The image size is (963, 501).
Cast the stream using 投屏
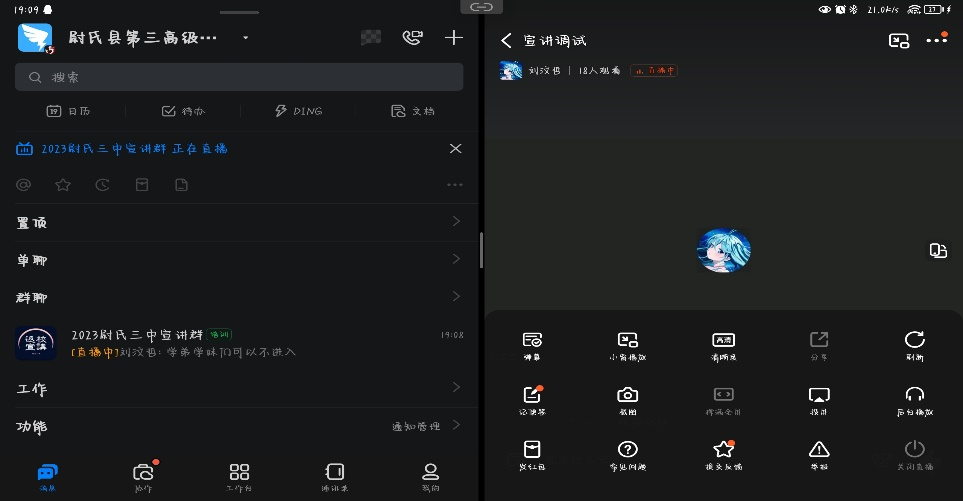pyautogui.click(x=818, y=399)
